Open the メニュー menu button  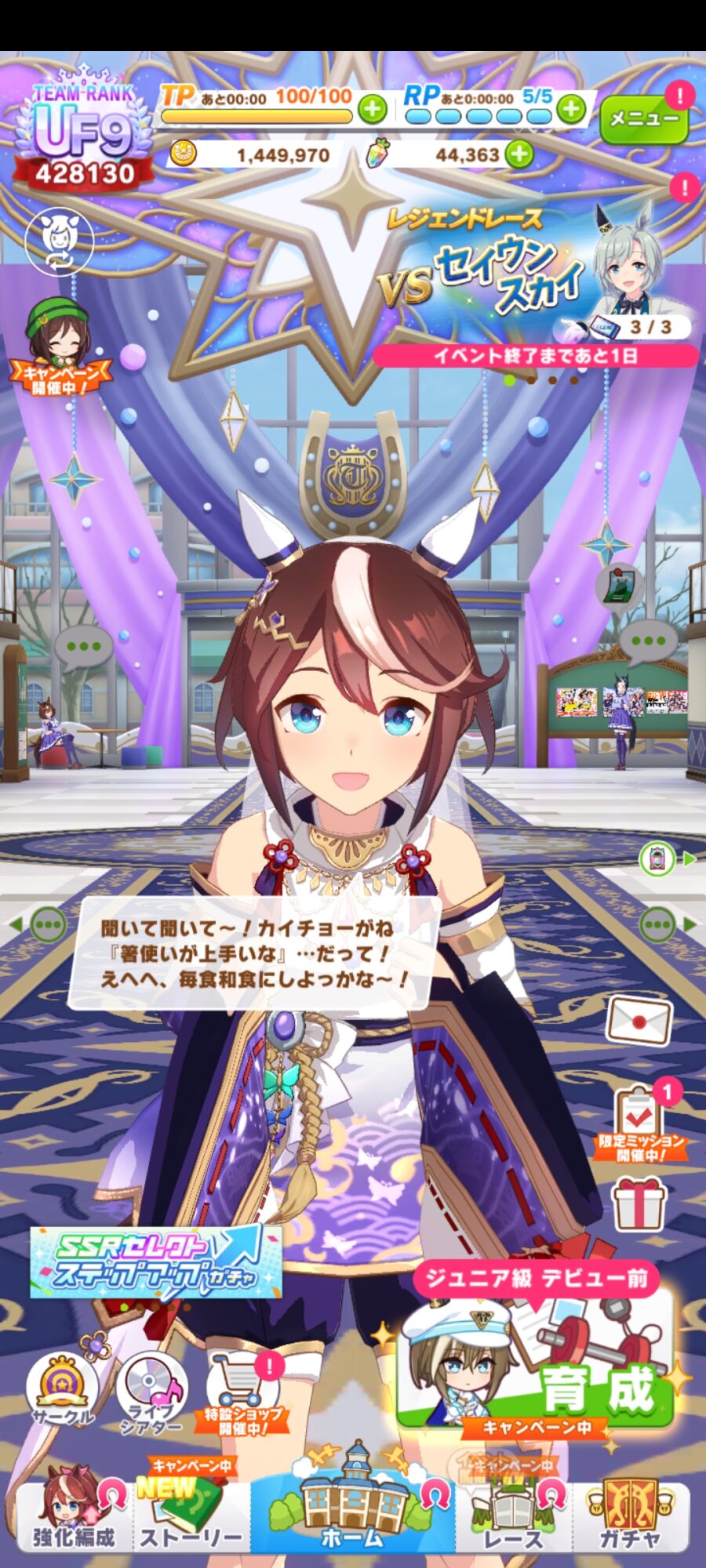[643, 119]
